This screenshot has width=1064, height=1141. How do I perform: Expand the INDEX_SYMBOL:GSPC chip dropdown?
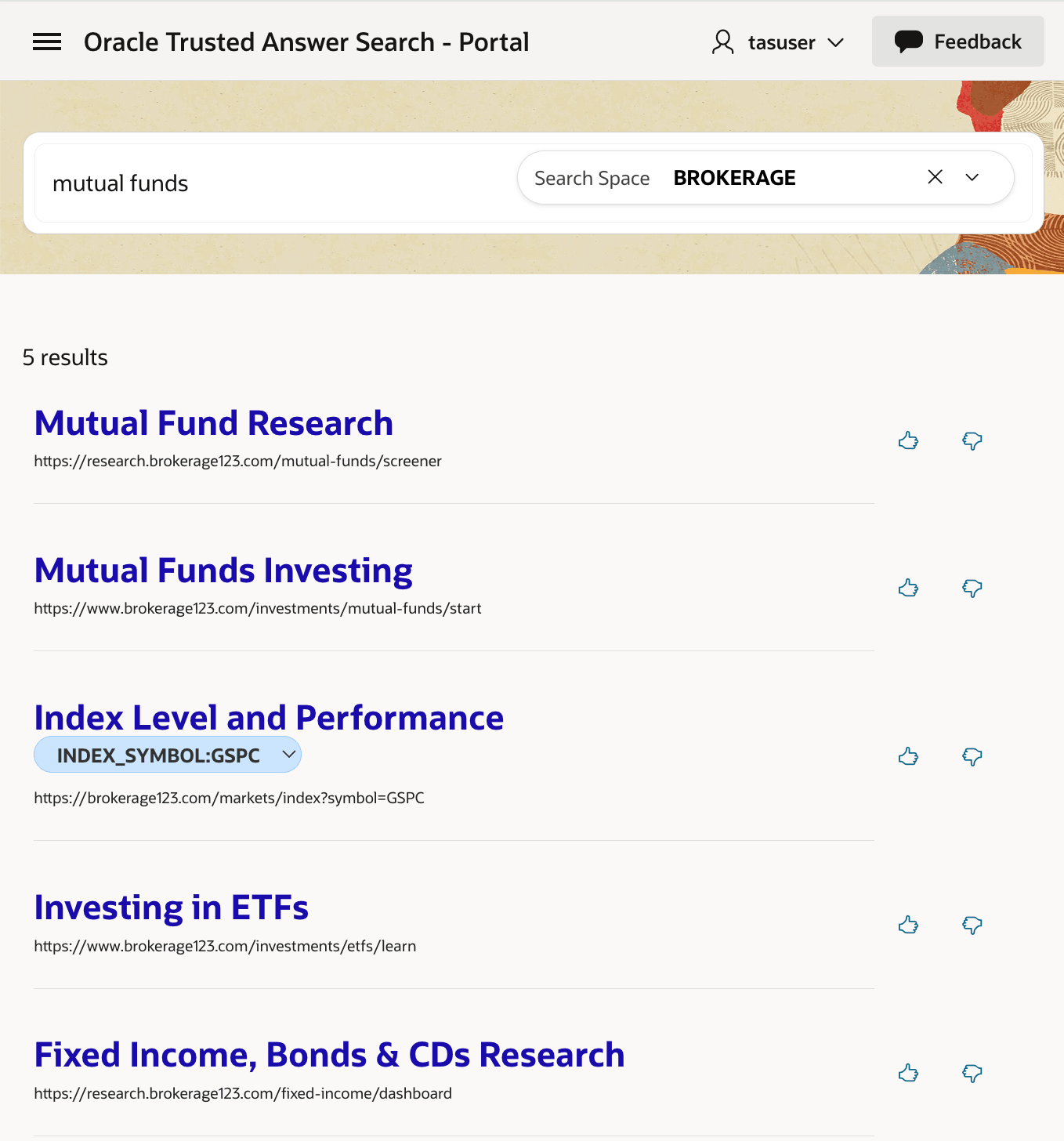pos(289,755)
